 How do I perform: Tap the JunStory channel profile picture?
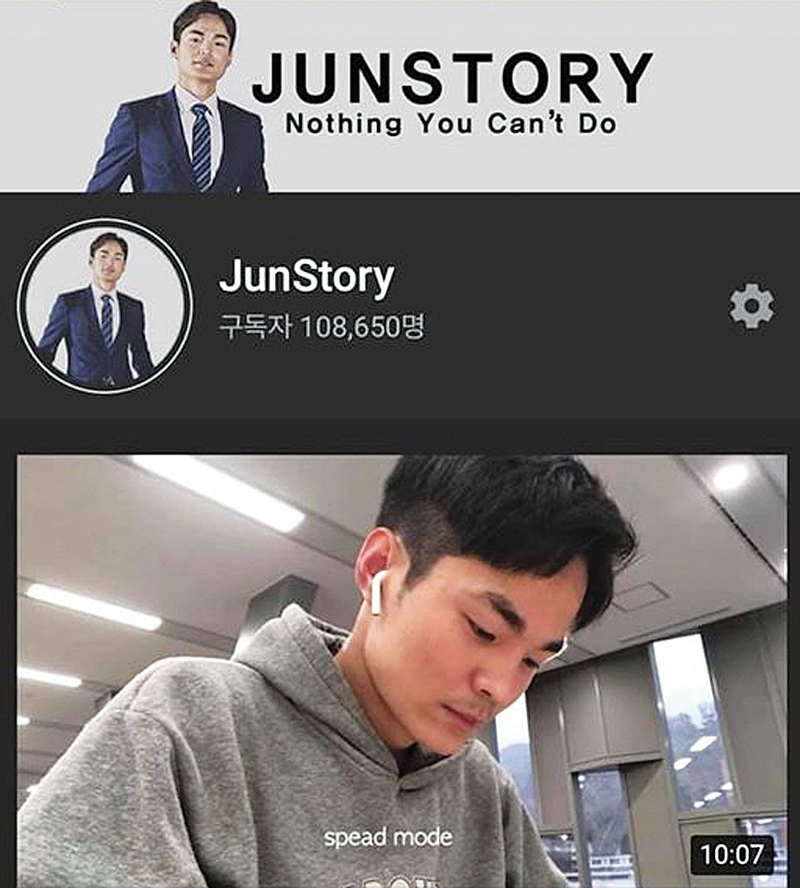[x=105, y=306]
